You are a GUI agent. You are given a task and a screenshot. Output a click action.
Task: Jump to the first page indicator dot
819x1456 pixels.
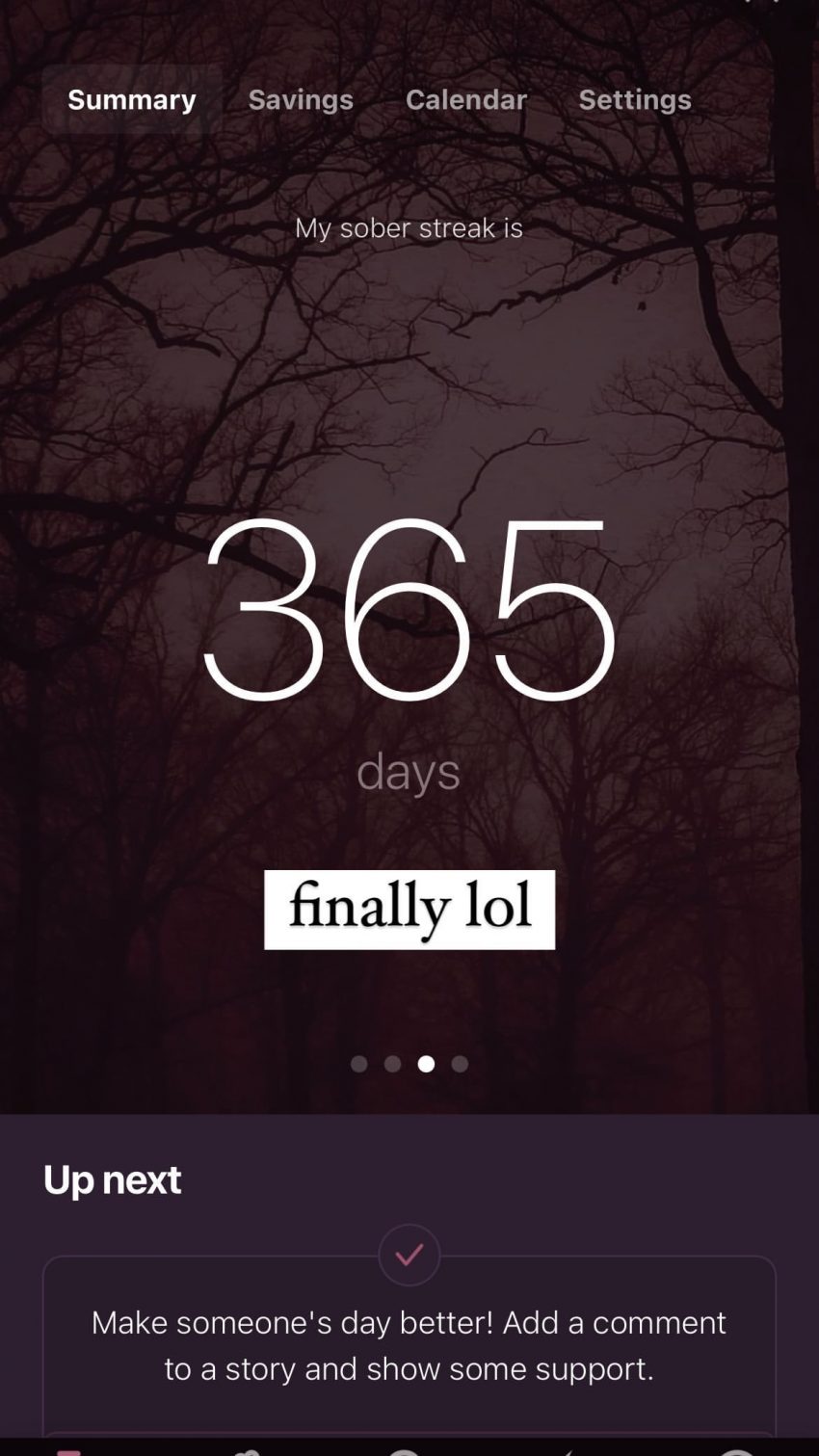(x=358, y=1064)
